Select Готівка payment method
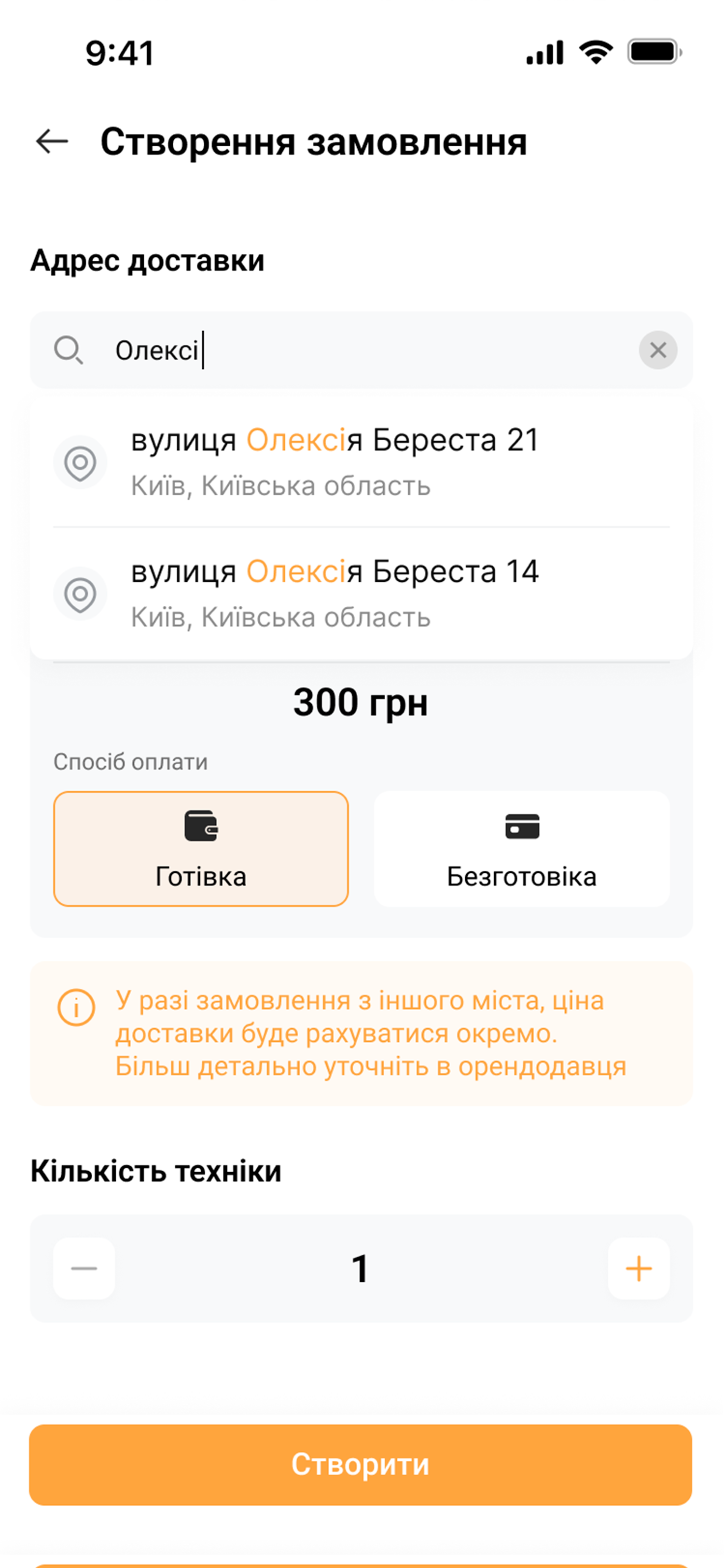Viewport: 724px width, 1568px height. pos(201,849)
